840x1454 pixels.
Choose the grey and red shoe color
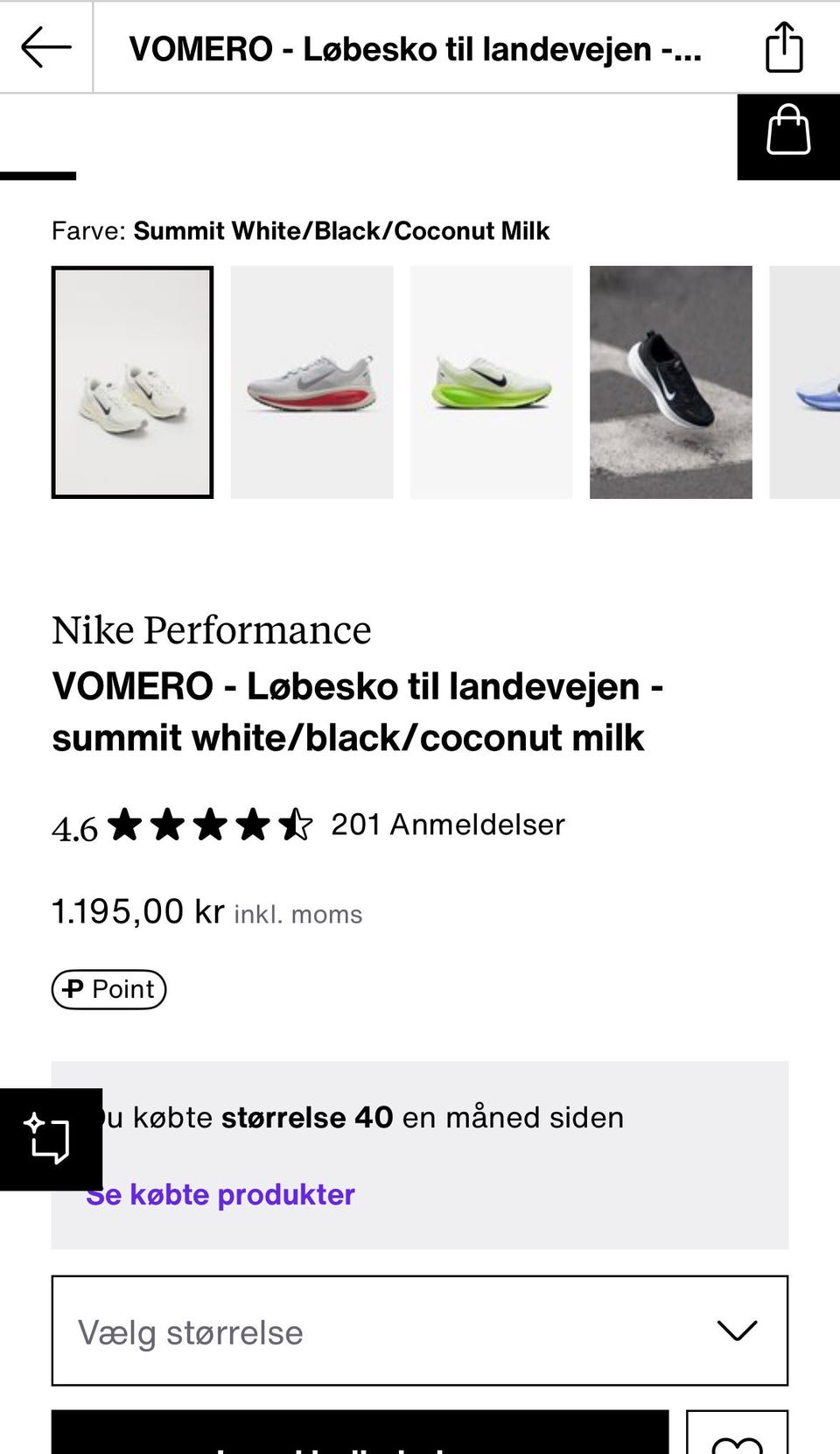pyautogui.click(x=311, y=383)
